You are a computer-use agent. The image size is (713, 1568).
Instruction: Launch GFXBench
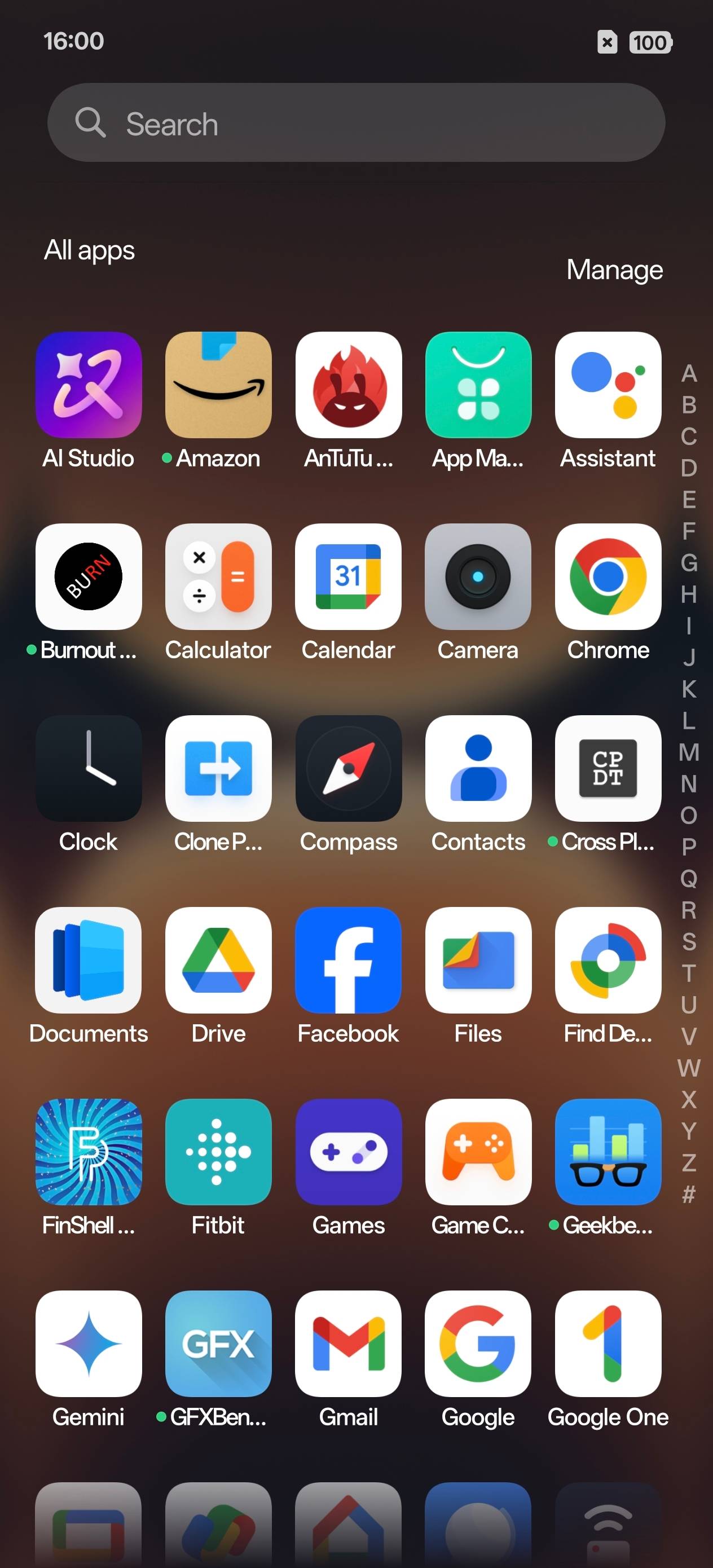(x=218, y=1344)
